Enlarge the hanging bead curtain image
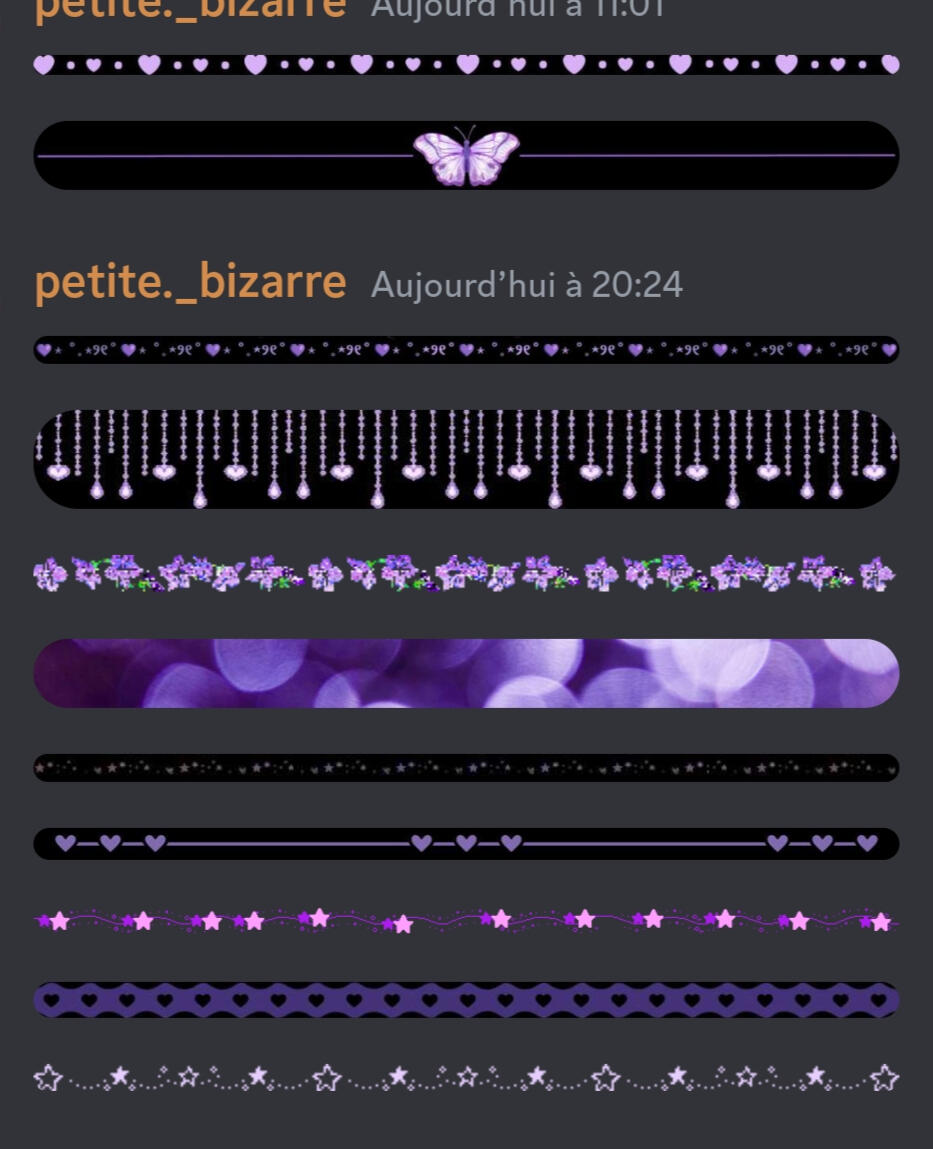This screenshot has width=933, height=1149. pyautogui.click(x=466, y=458)
